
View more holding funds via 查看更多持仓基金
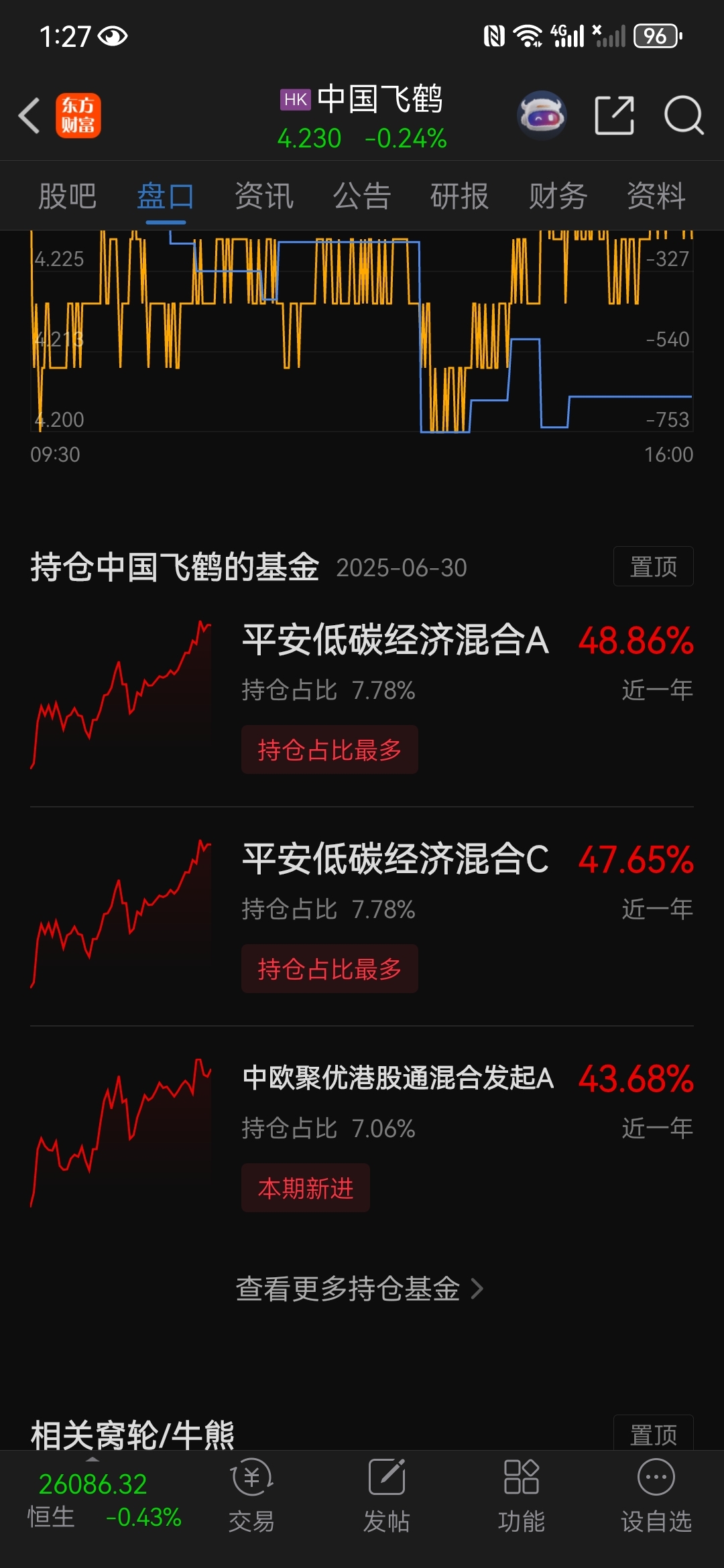(360, 1289)
